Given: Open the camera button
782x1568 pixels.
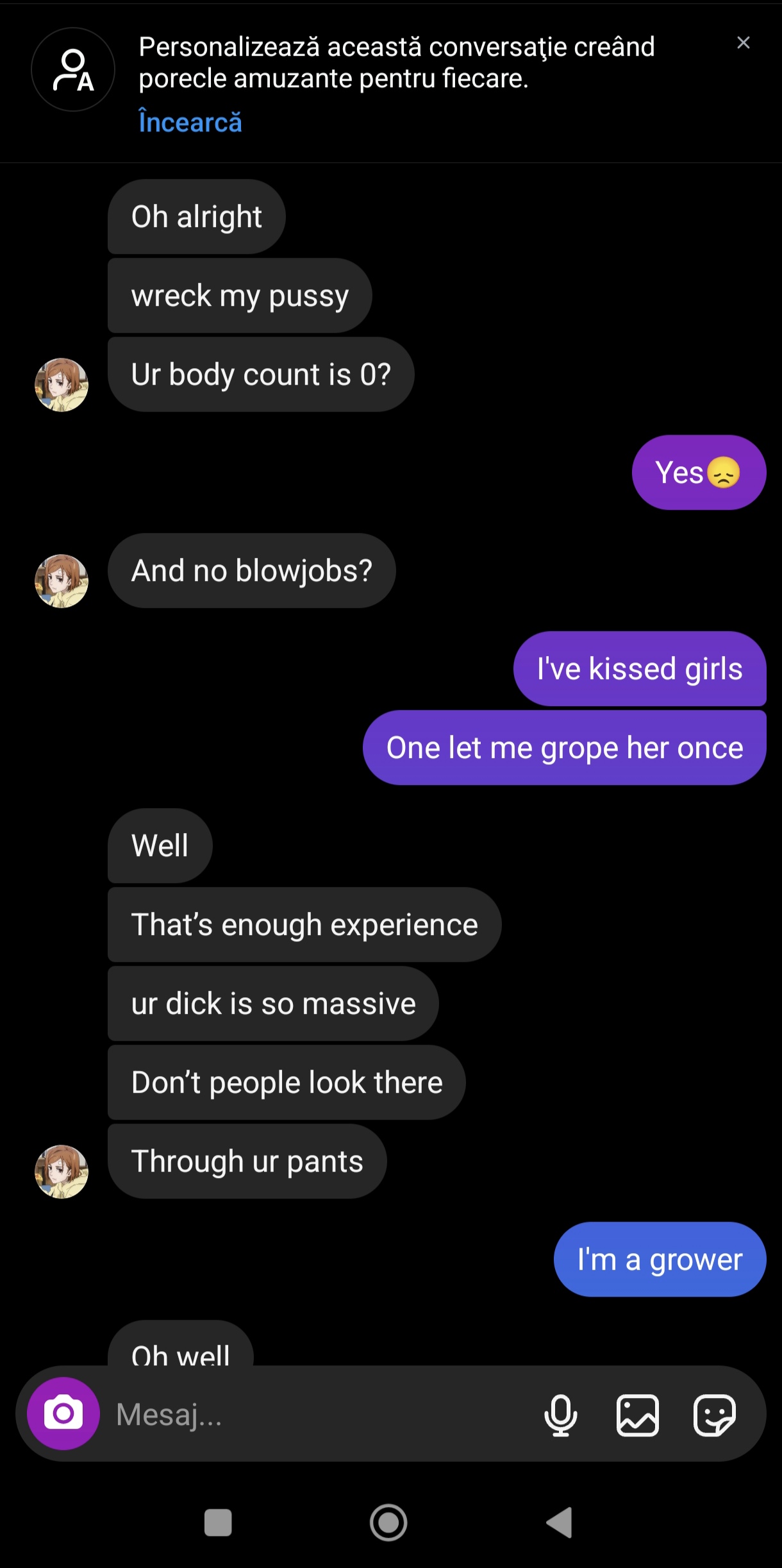Looking at the screenshot, I should click(x=63, y=1413).
